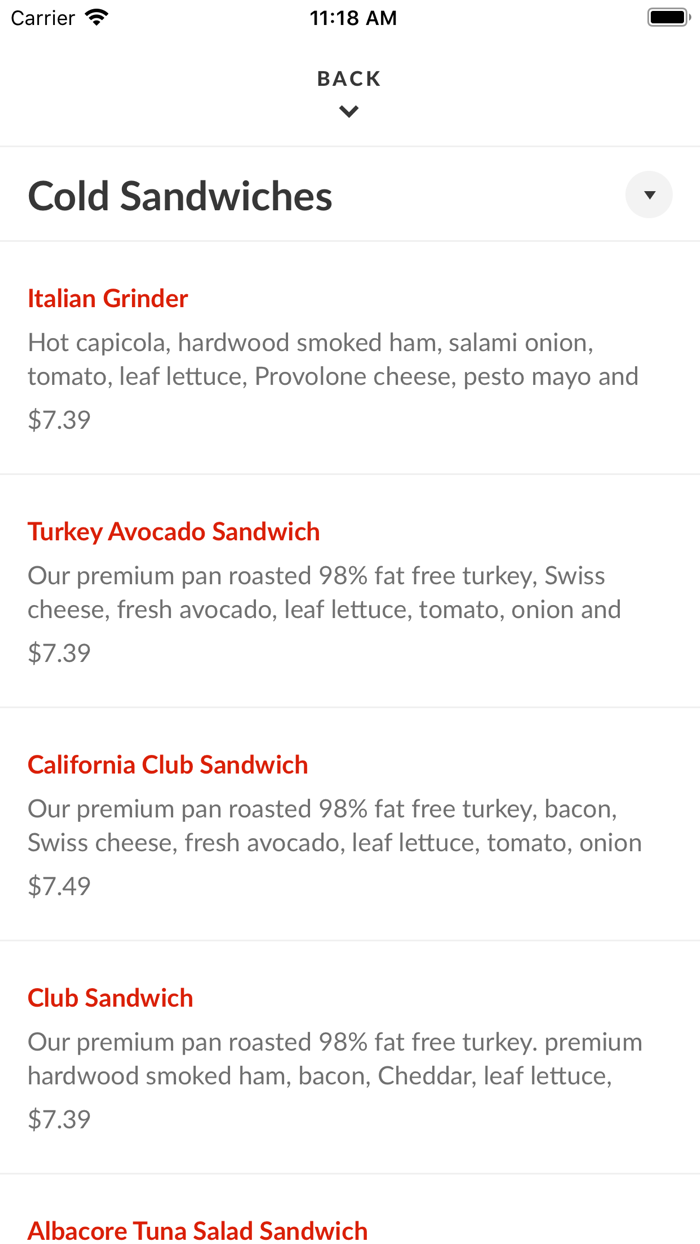
Task: View the California Club Sandwich details
Action: pos(168,765)
